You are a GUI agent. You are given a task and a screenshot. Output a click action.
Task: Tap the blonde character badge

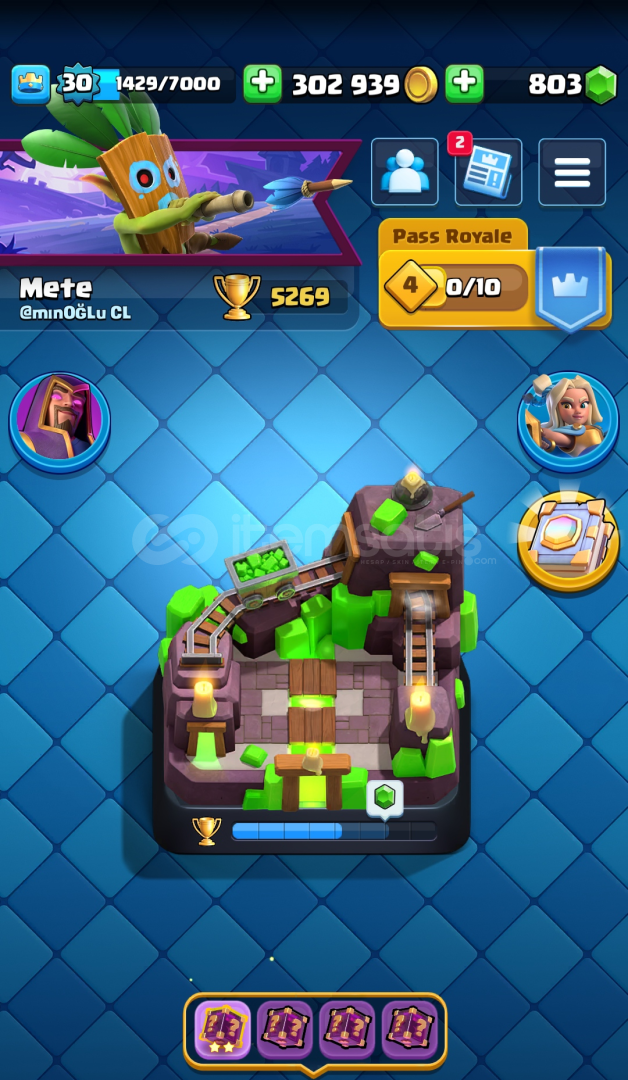(569, 422)
